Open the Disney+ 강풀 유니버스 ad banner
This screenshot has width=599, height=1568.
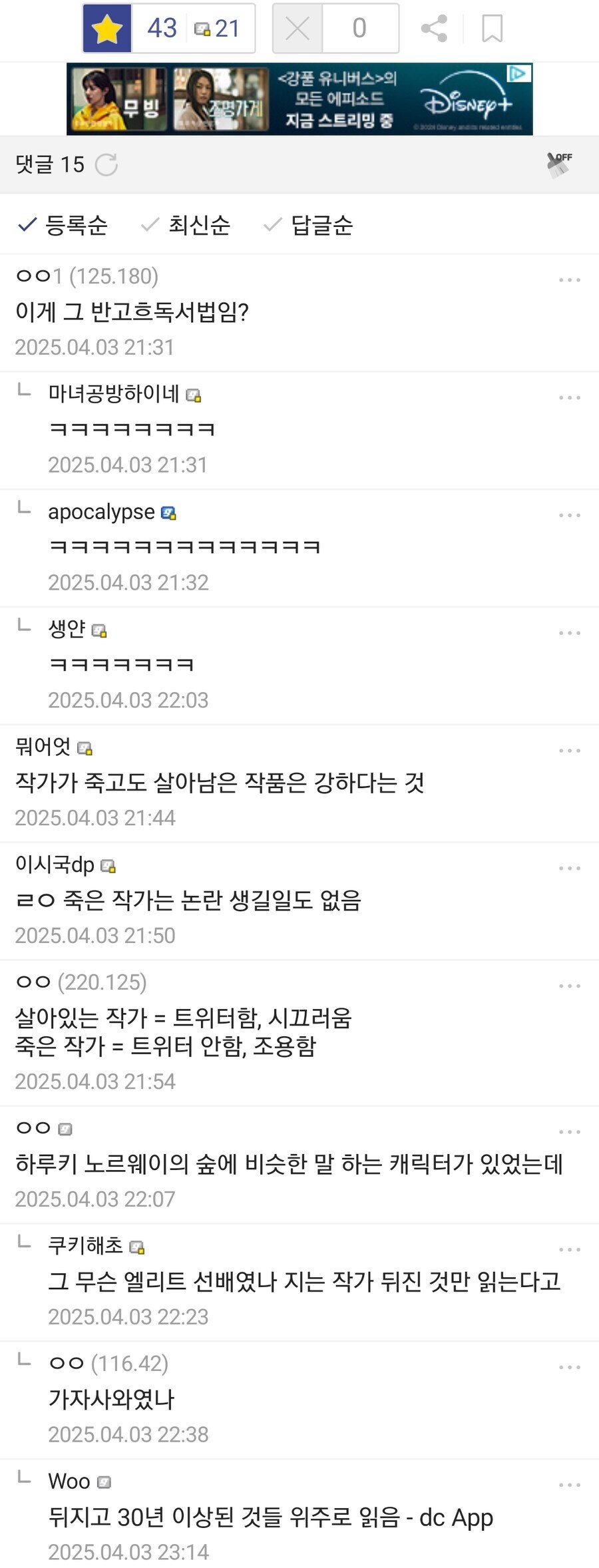tap(299, 99)
